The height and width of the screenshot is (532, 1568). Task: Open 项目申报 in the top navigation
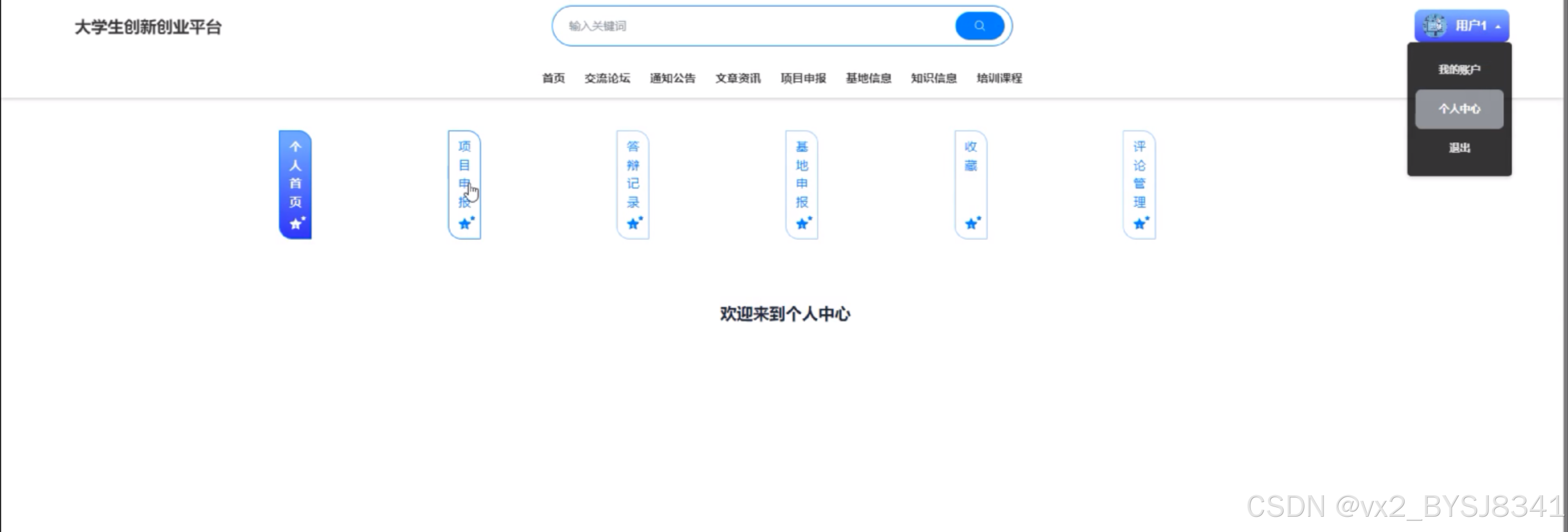[803, 78]
